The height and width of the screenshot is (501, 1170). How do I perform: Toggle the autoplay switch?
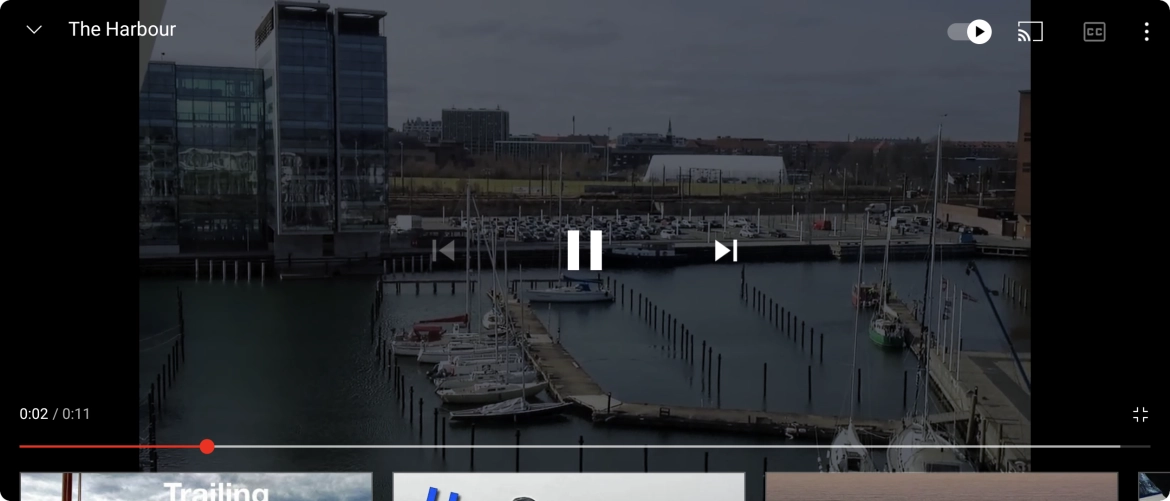pos(969,32)
